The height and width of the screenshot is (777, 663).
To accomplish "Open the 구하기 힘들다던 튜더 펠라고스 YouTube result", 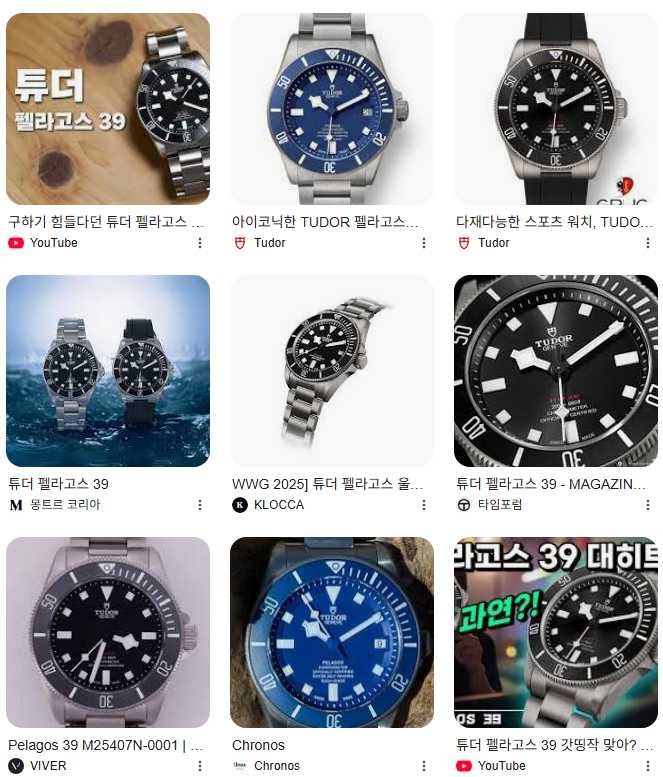I will 108,108.
